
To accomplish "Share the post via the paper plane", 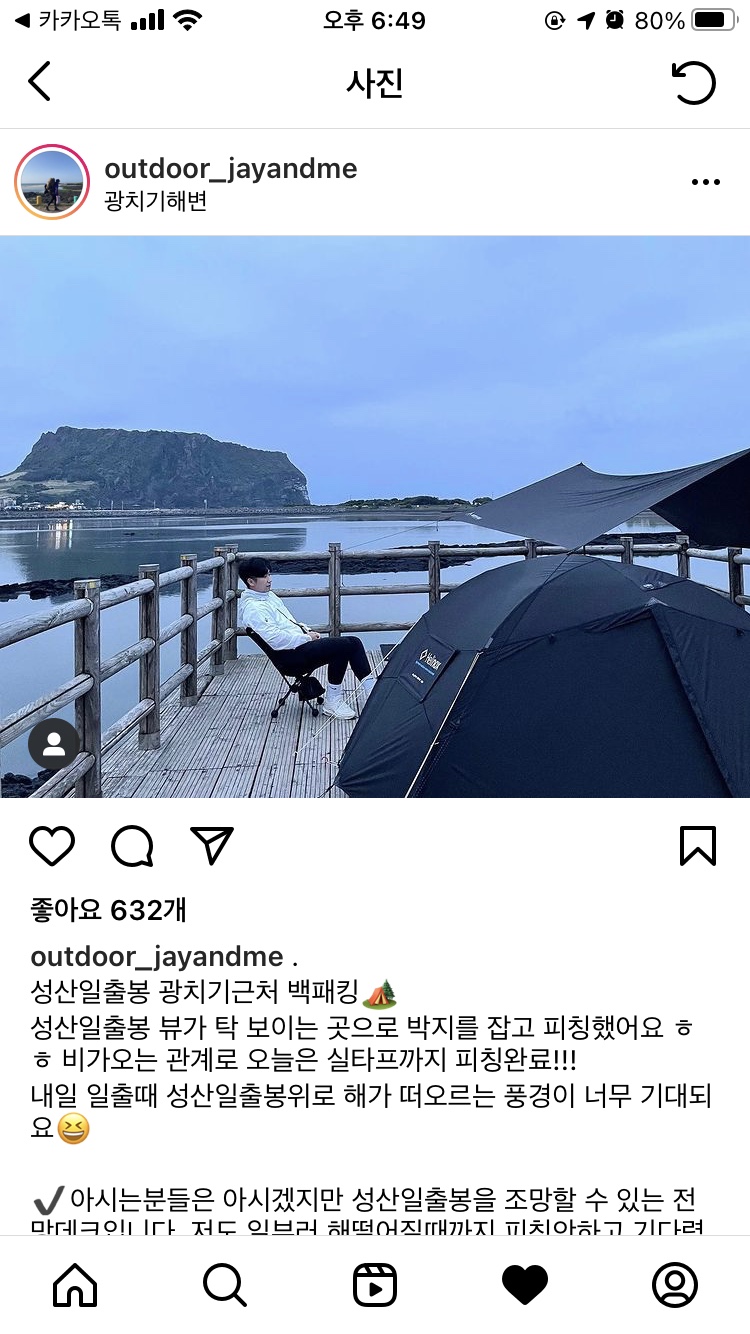I will pos(212,846).
